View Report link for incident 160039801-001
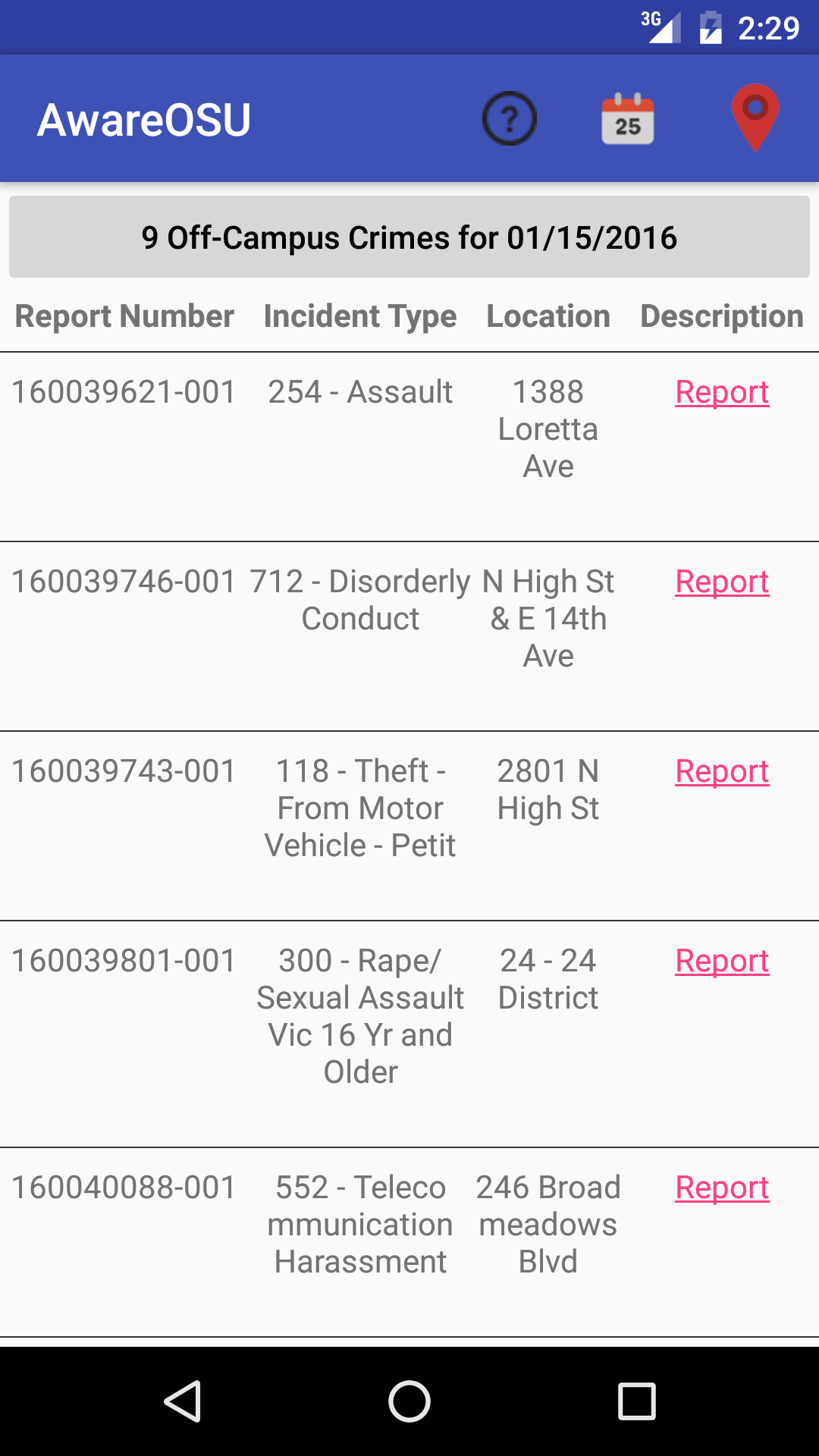The height and width of the screenshot is (1456, 819). tap(722, 961)
